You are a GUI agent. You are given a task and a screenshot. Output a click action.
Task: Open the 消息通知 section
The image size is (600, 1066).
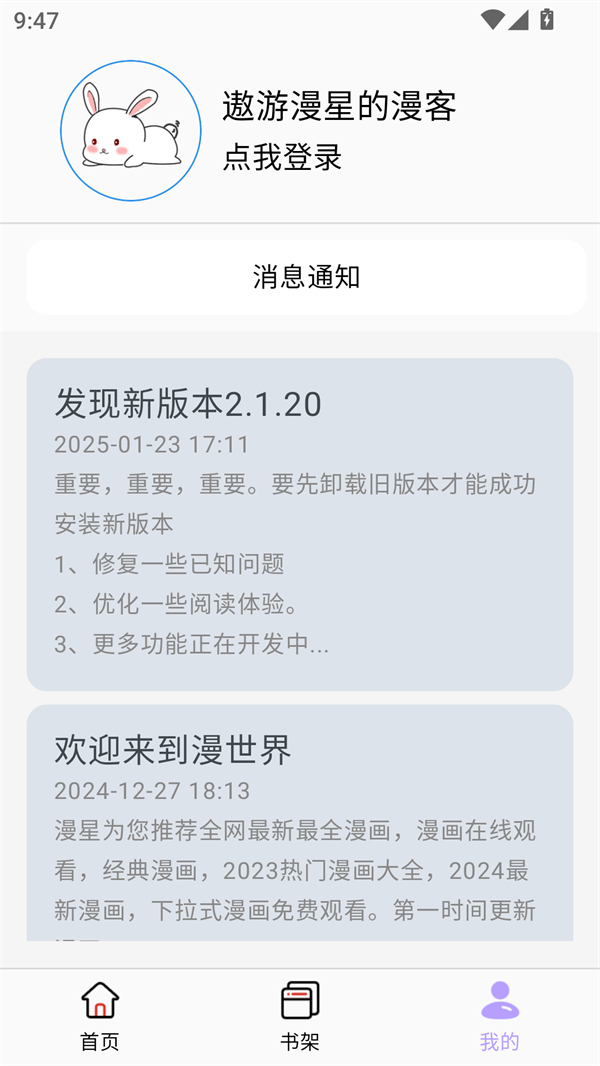306,277
